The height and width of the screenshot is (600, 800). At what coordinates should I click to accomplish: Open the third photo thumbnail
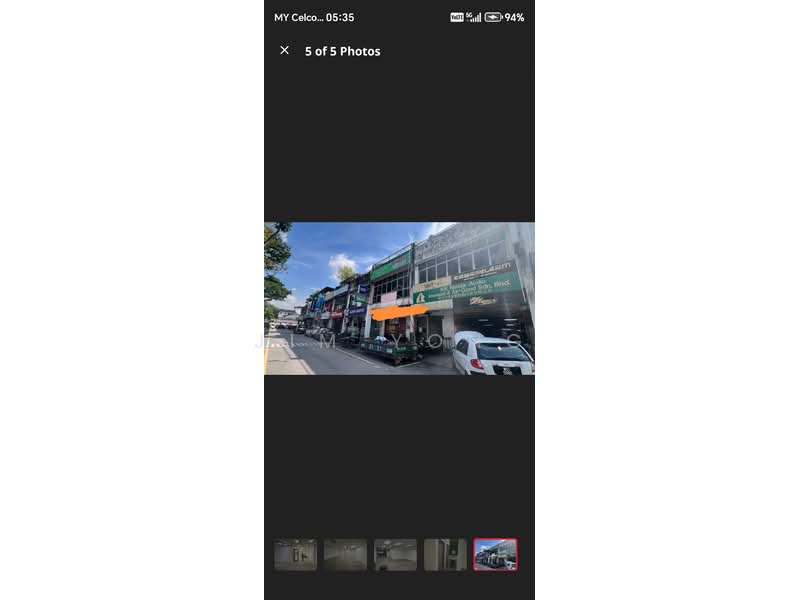coord(395,555)
